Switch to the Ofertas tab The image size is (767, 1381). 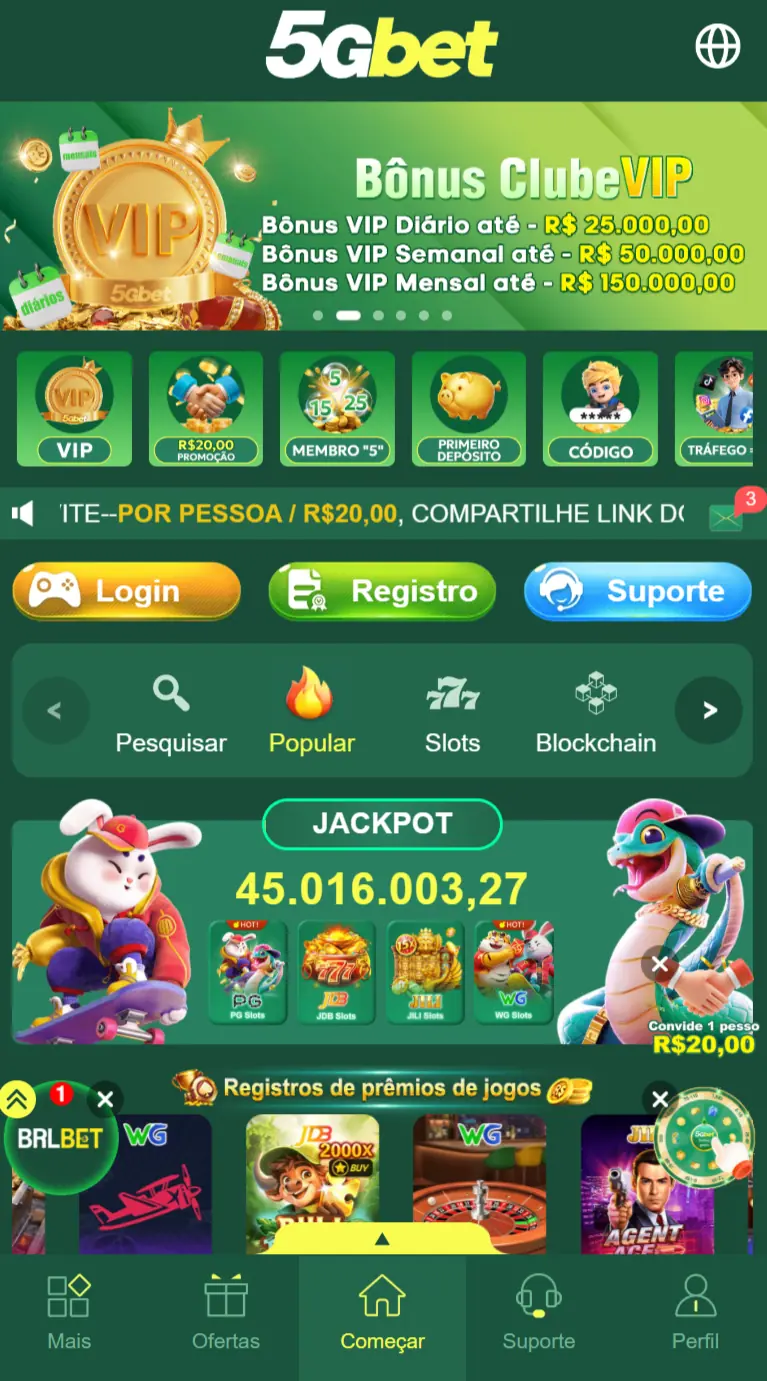(x=226, y=1314)
